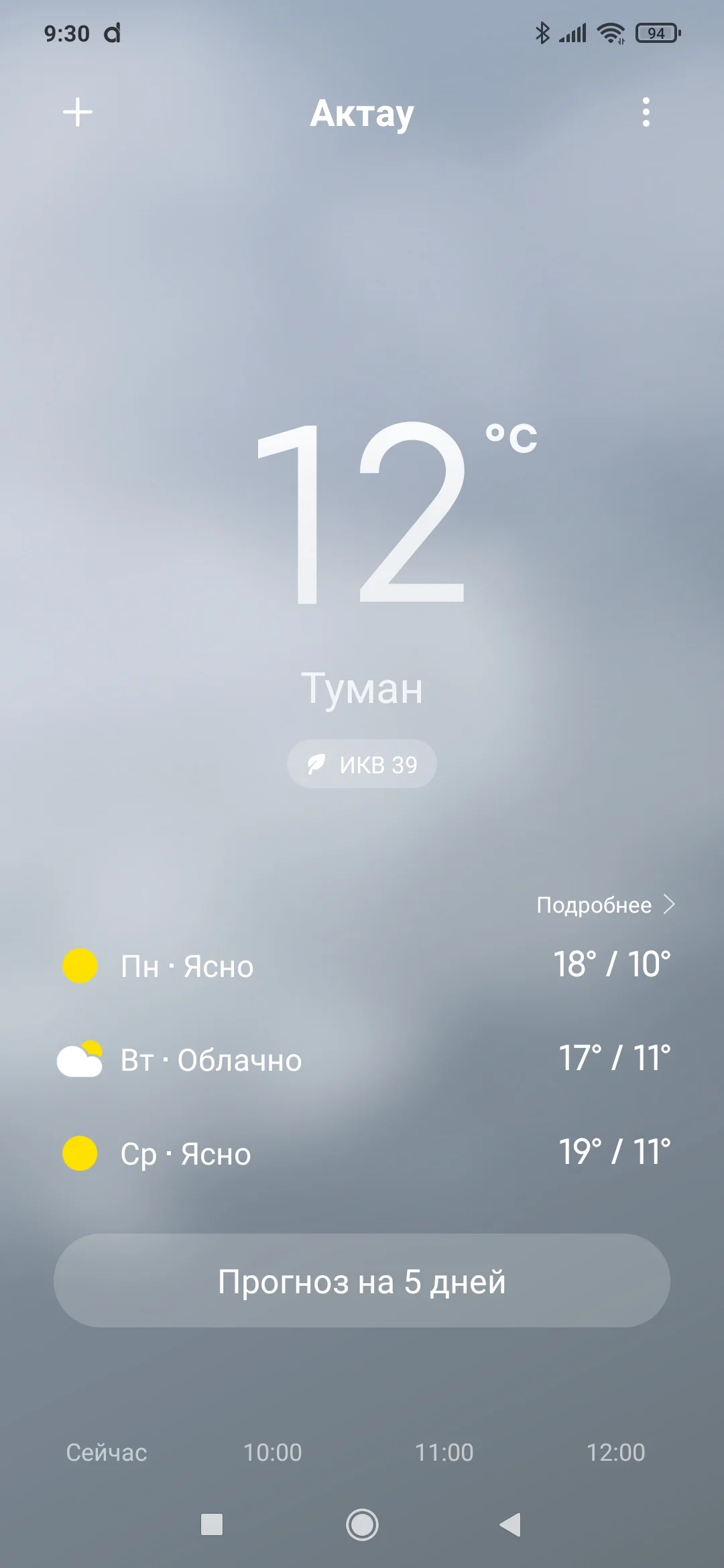
Task: Open Monday's clear weather forecast row
Action: click(x=362, y=965)
